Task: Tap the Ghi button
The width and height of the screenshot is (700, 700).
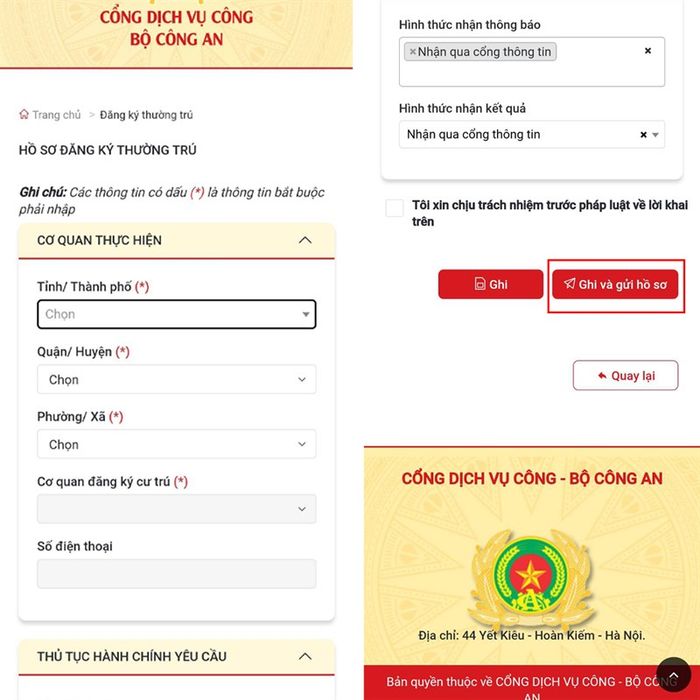Action: coord(491,284)
